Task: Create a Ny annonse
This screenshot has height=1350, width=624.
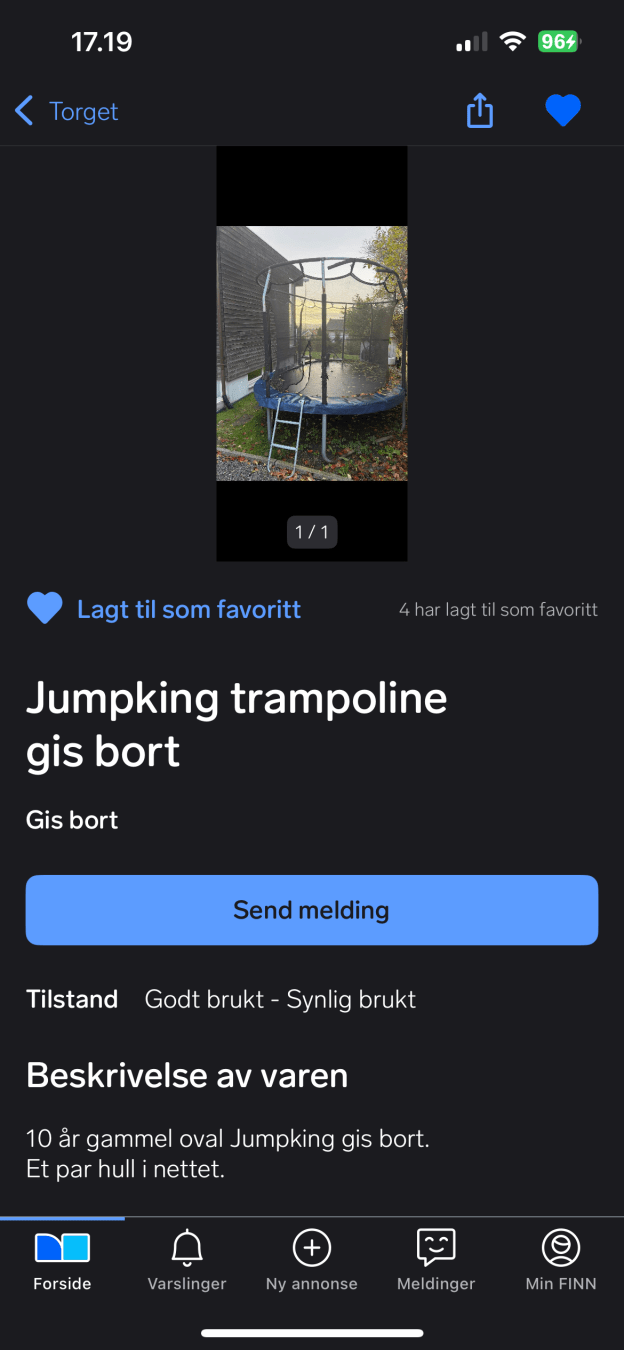Action: click(x=312, y=1260)
